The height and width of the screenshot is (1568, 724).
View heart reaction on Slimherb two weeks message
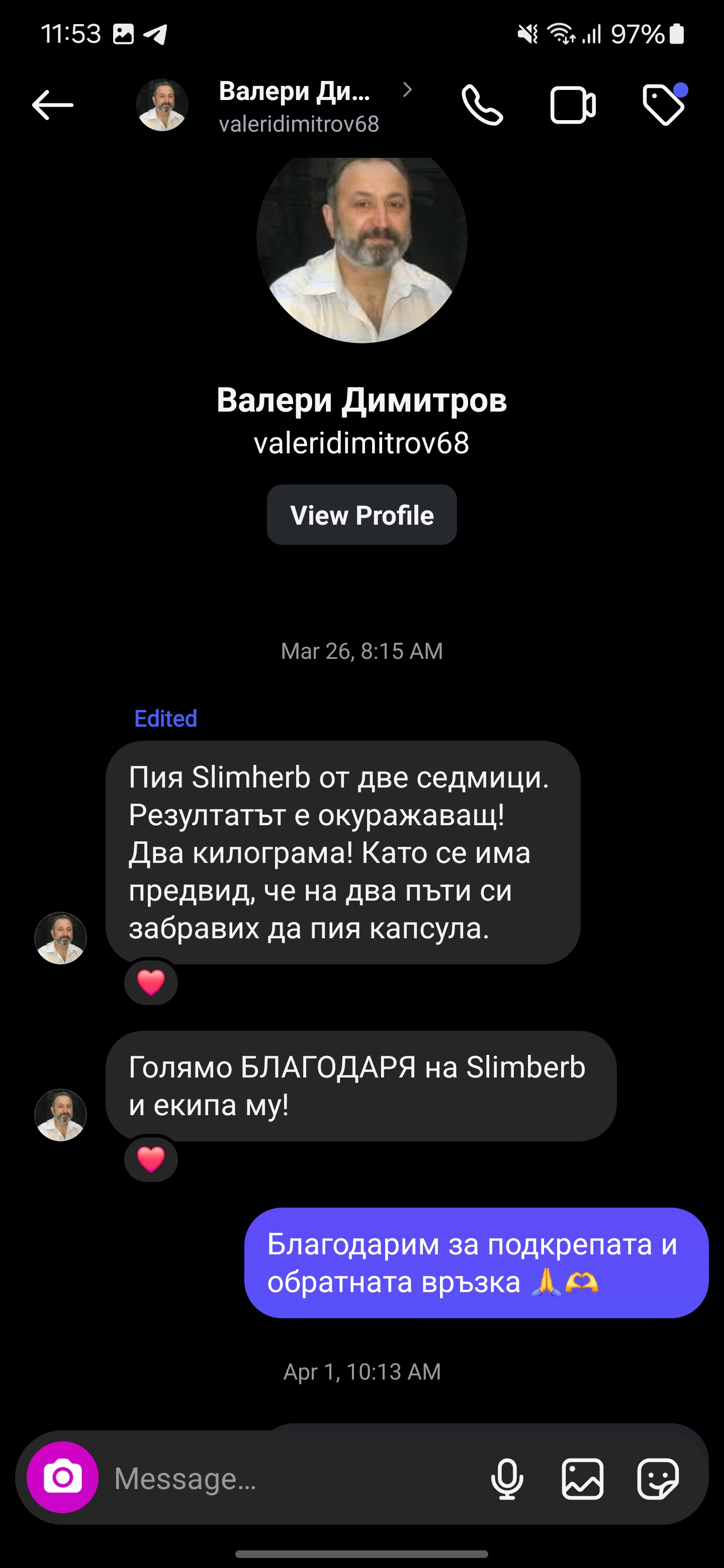tap(151, 982)
